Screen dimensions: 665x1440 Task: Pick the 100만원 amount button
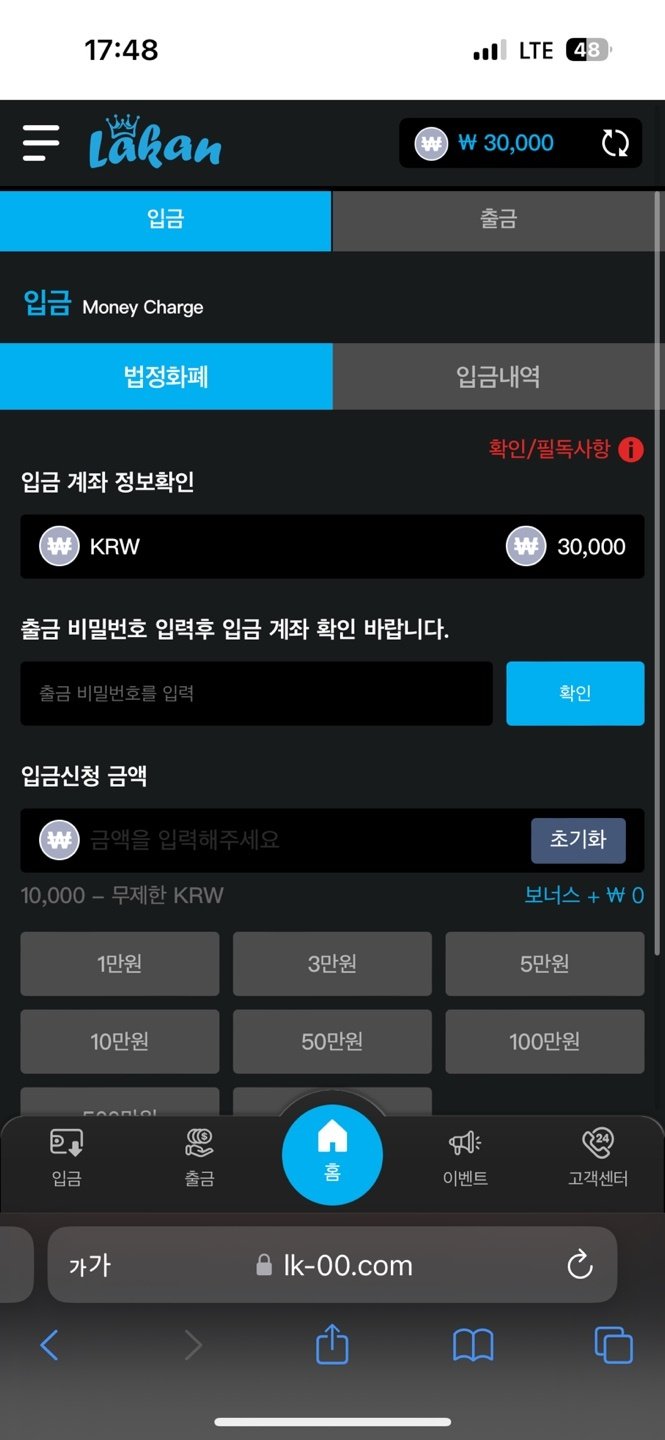(x=545, y=1042)
